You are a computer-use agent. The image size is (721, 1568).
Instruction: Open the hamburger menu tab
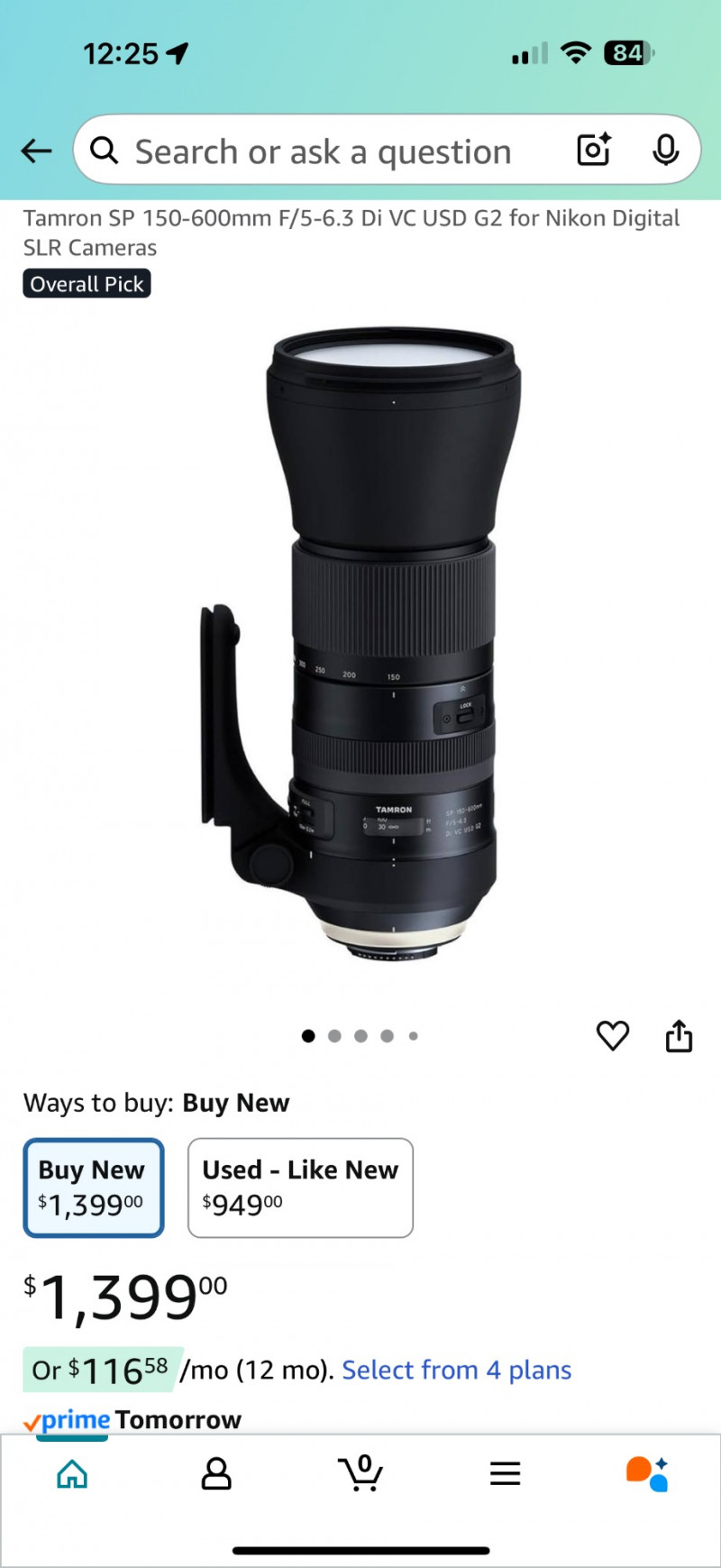[x=505, y=1474]
